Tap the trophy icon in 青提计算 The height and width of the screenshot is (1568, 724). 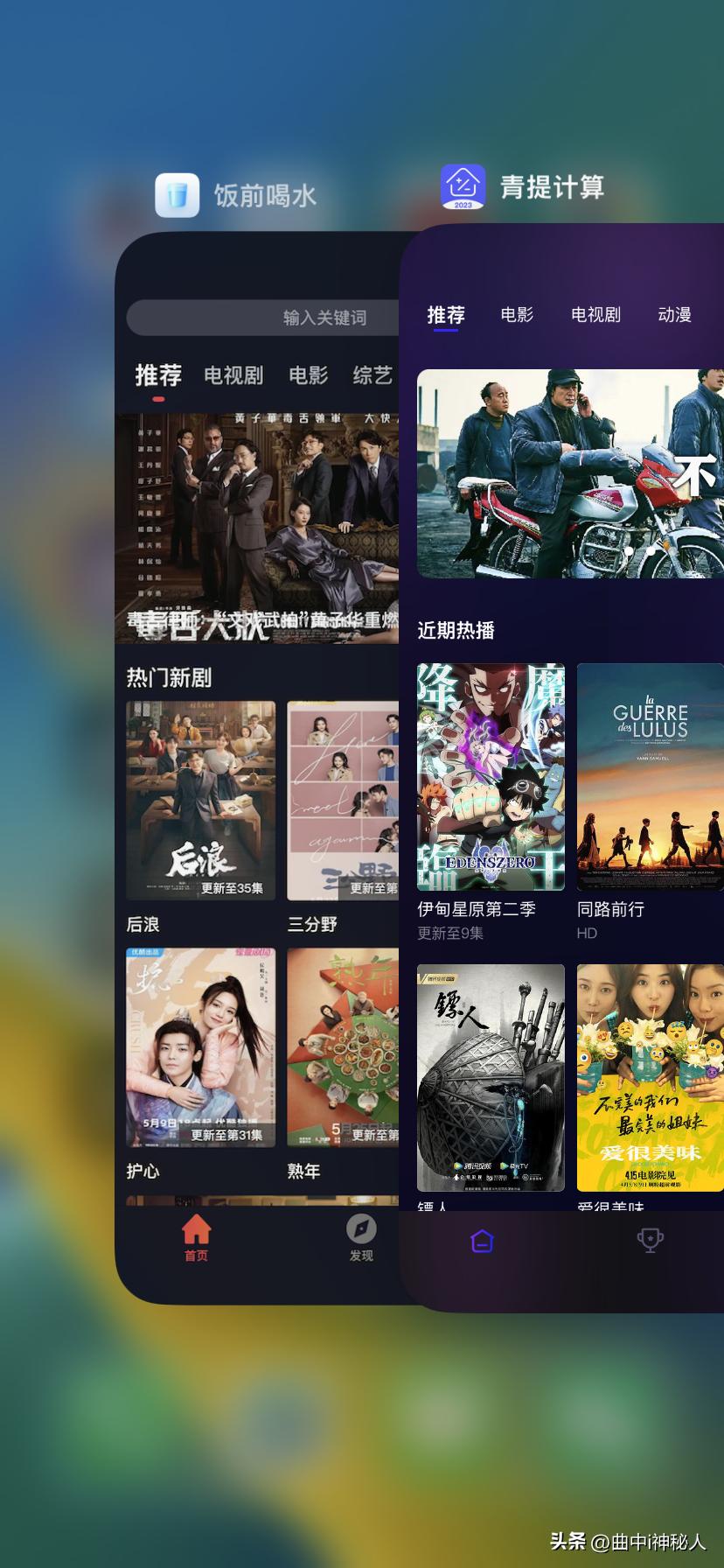pyautogui.click(x=650, y=1242)
